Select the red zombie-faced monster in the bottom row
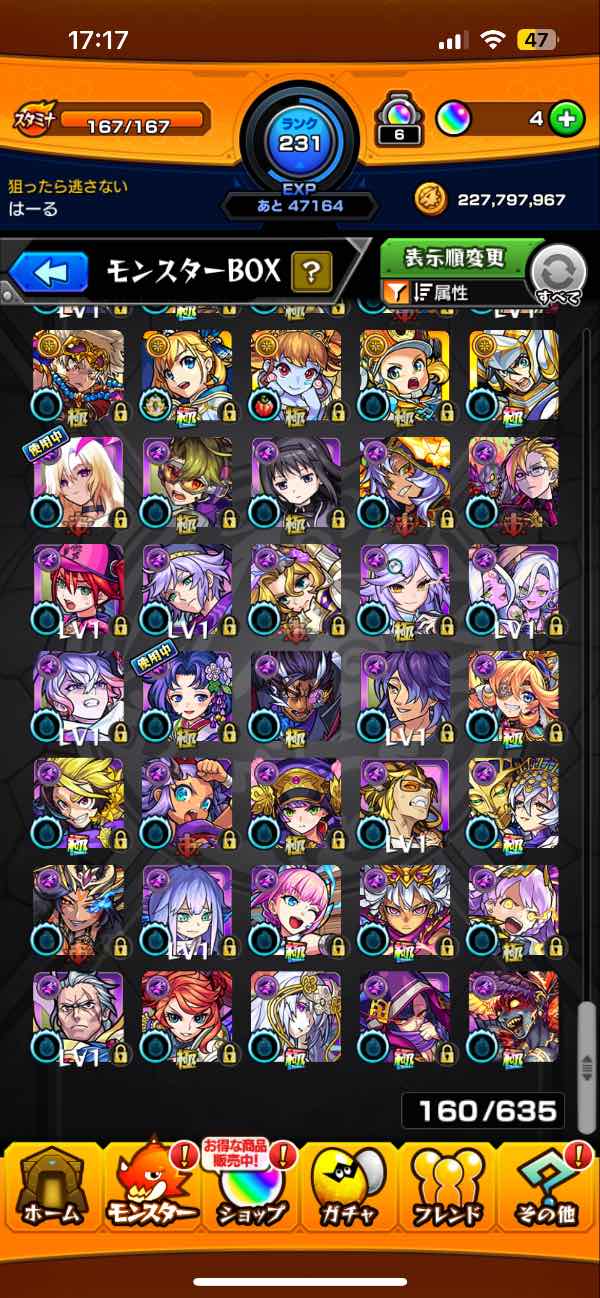The image size is (600, 1298). pos(514,1015)
